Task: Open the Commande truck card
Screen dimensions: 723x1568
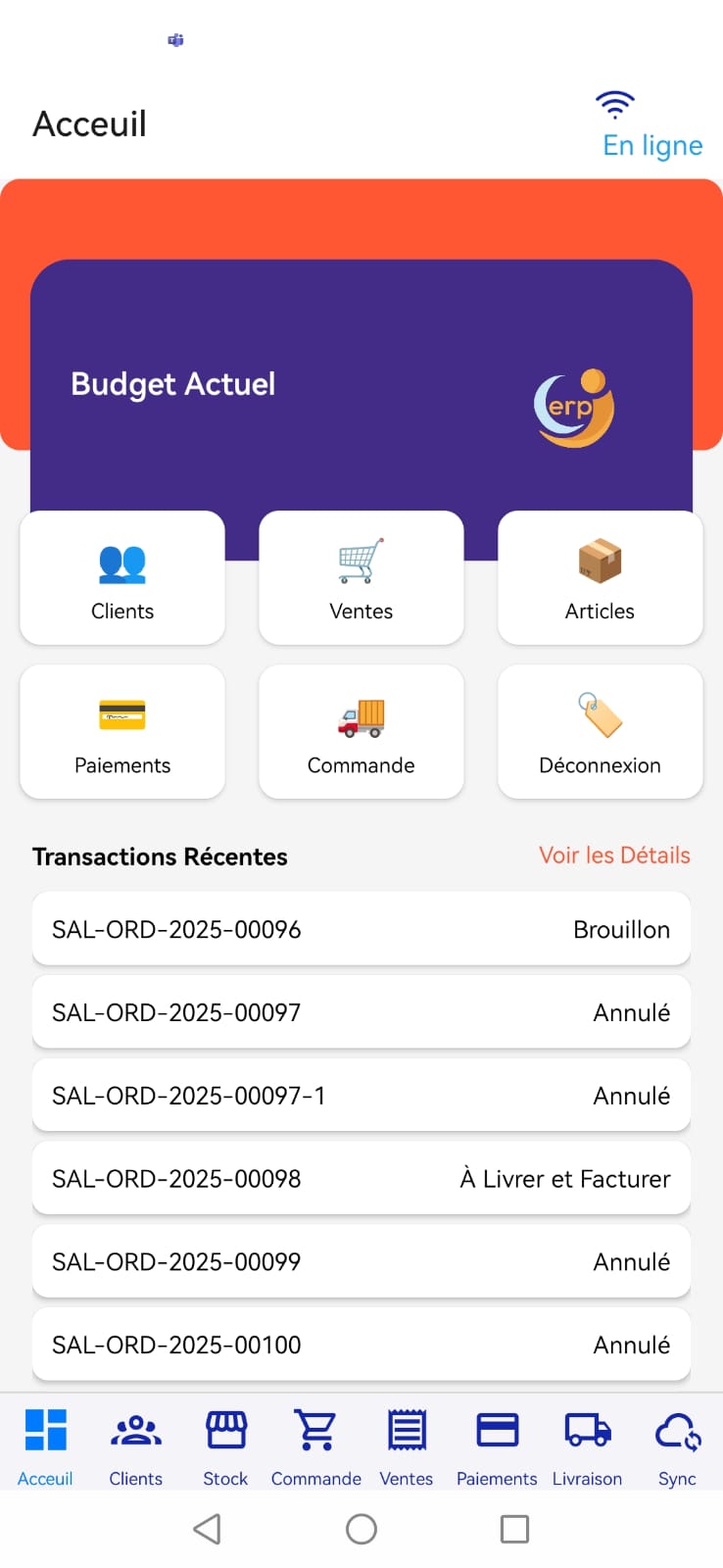Action: (361, 732)
